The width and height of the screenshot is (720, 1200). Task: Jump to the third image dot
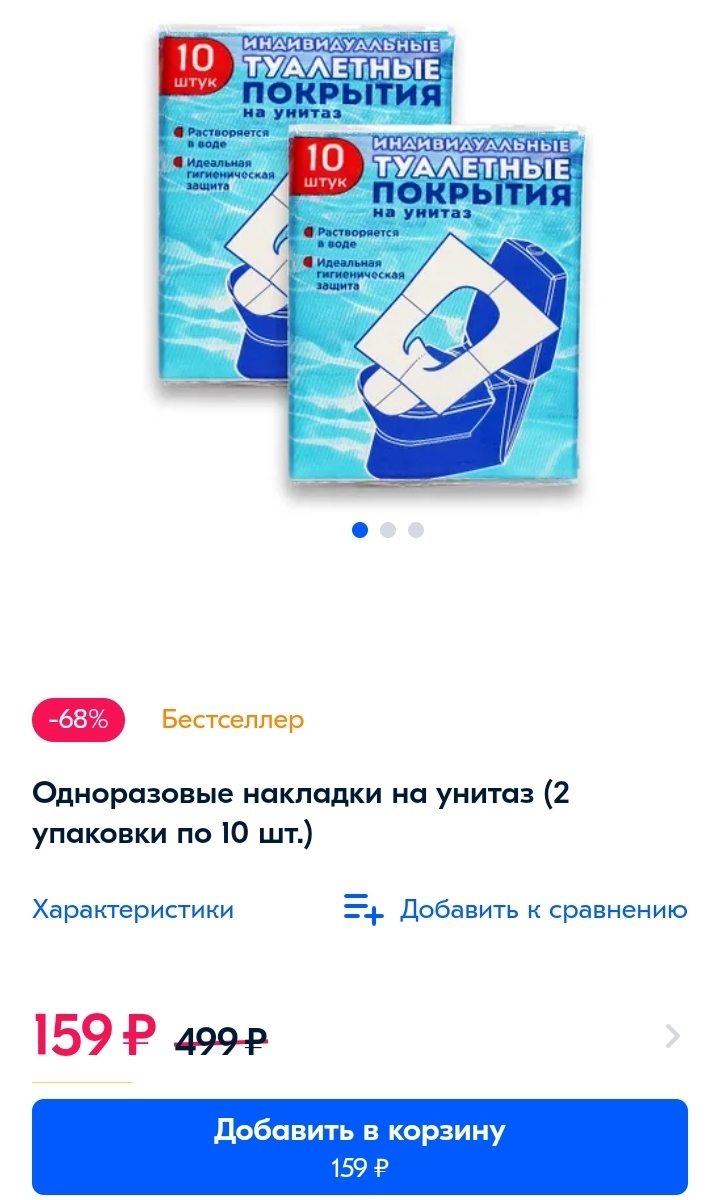coord(416,530)
